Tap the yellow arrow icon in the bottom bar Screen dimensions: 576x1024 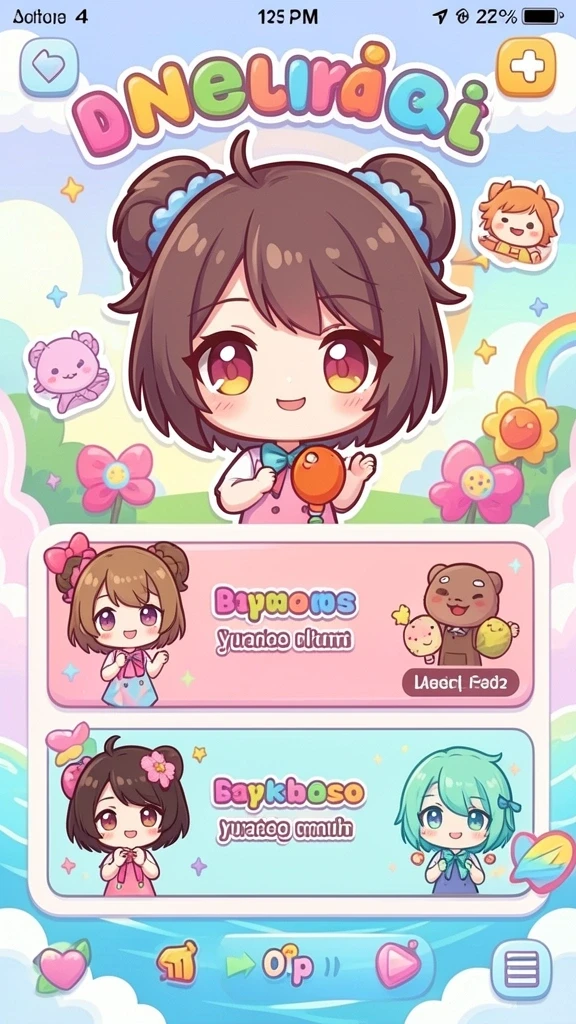pyautogui.click(x=178, y=963)
